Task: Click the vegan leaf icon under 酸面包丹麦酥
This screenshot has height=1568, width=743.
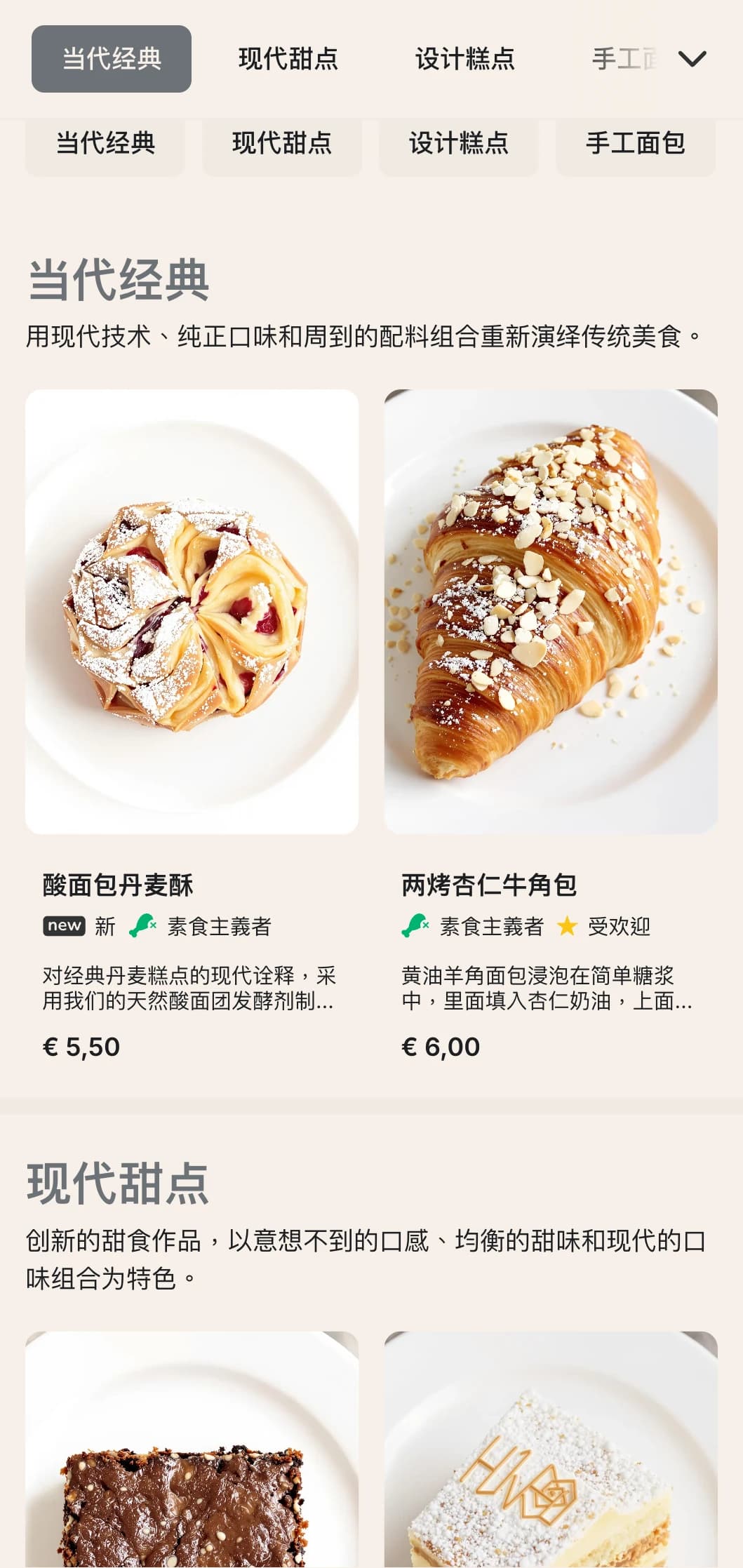Action: tap(143, 925)
